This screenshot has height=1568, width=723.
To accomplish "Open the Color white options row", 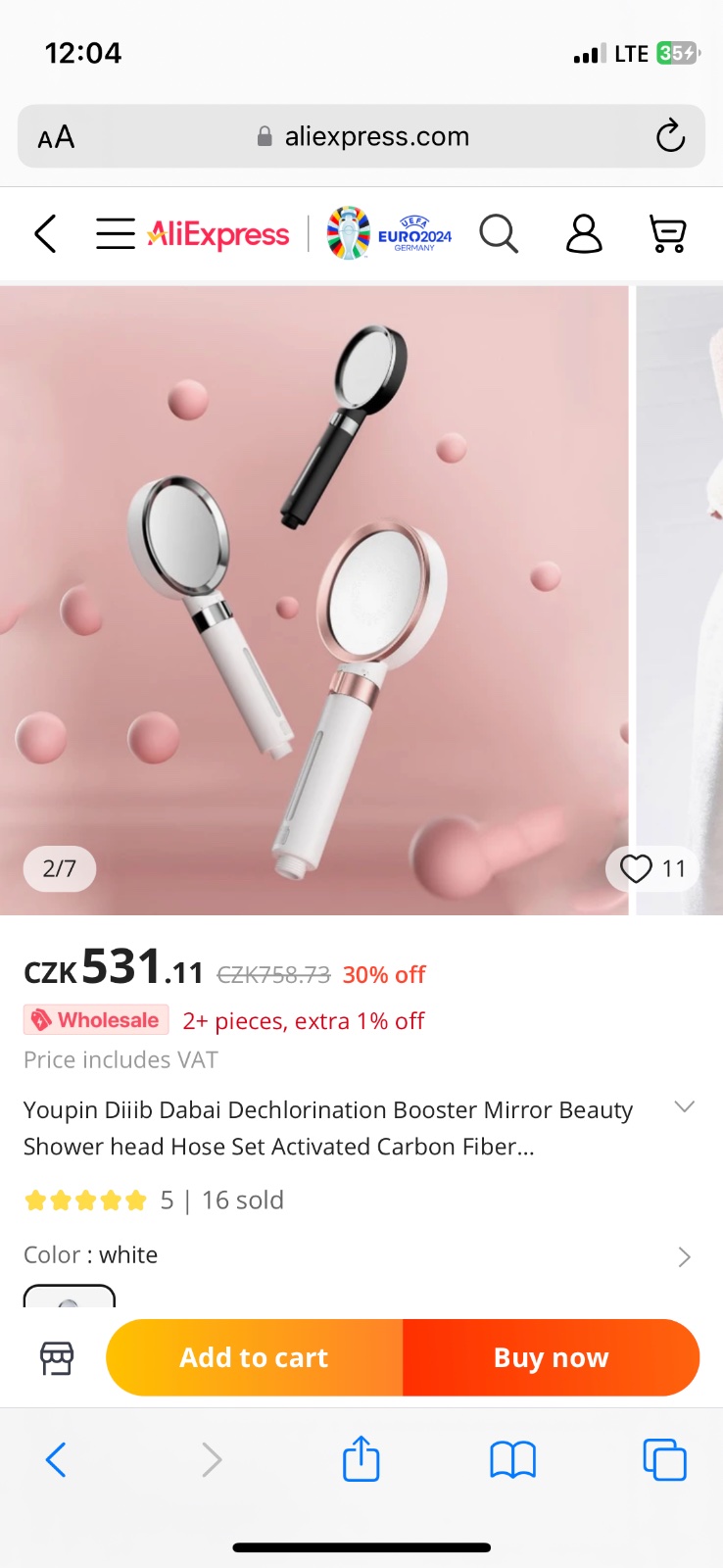I will 684,1256.
